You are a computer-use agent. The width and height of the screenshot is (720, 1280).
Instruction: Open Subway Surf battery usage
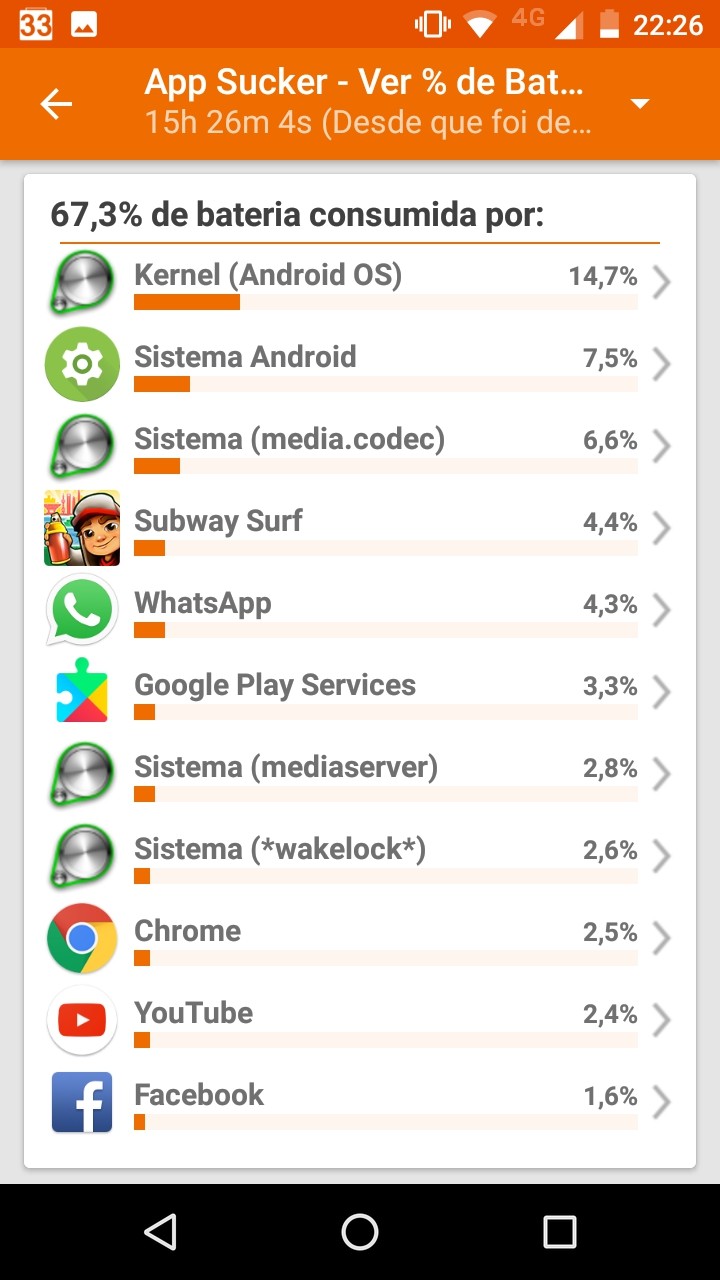click(x=360, y=530)
